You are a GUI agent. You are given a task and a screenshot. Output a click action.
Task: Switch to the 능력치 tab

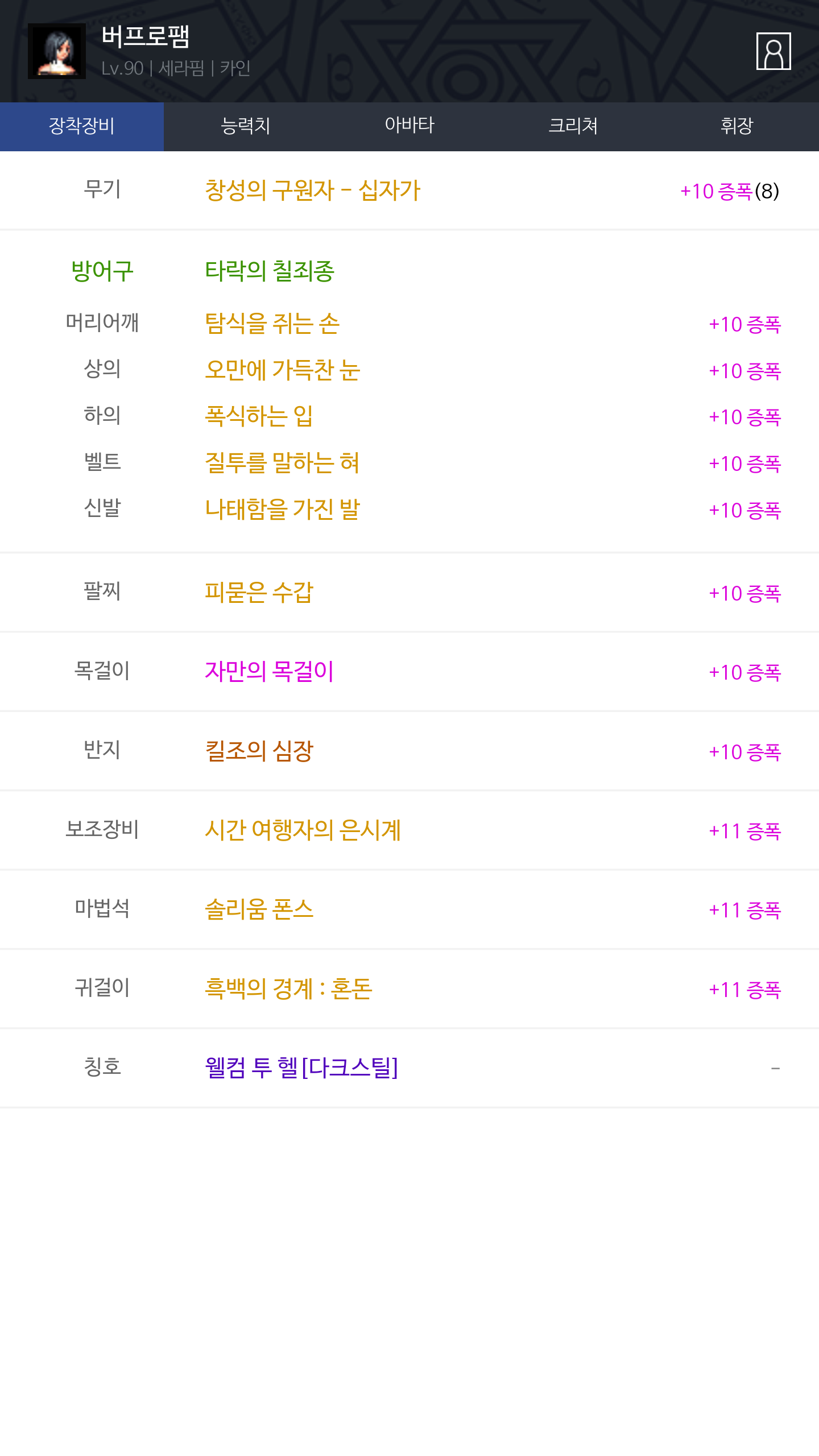tap(246, 126)
